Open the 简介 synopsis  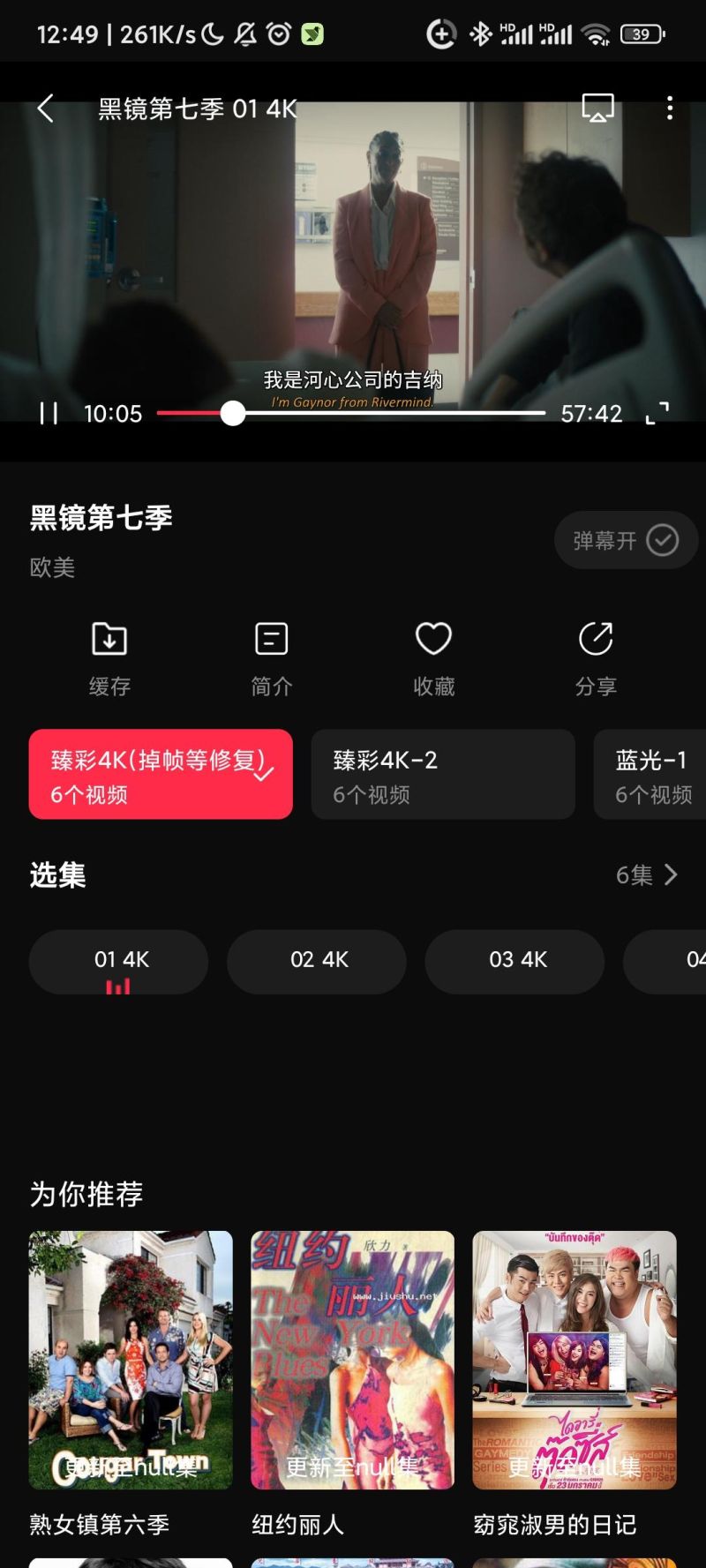click(271, 658)
